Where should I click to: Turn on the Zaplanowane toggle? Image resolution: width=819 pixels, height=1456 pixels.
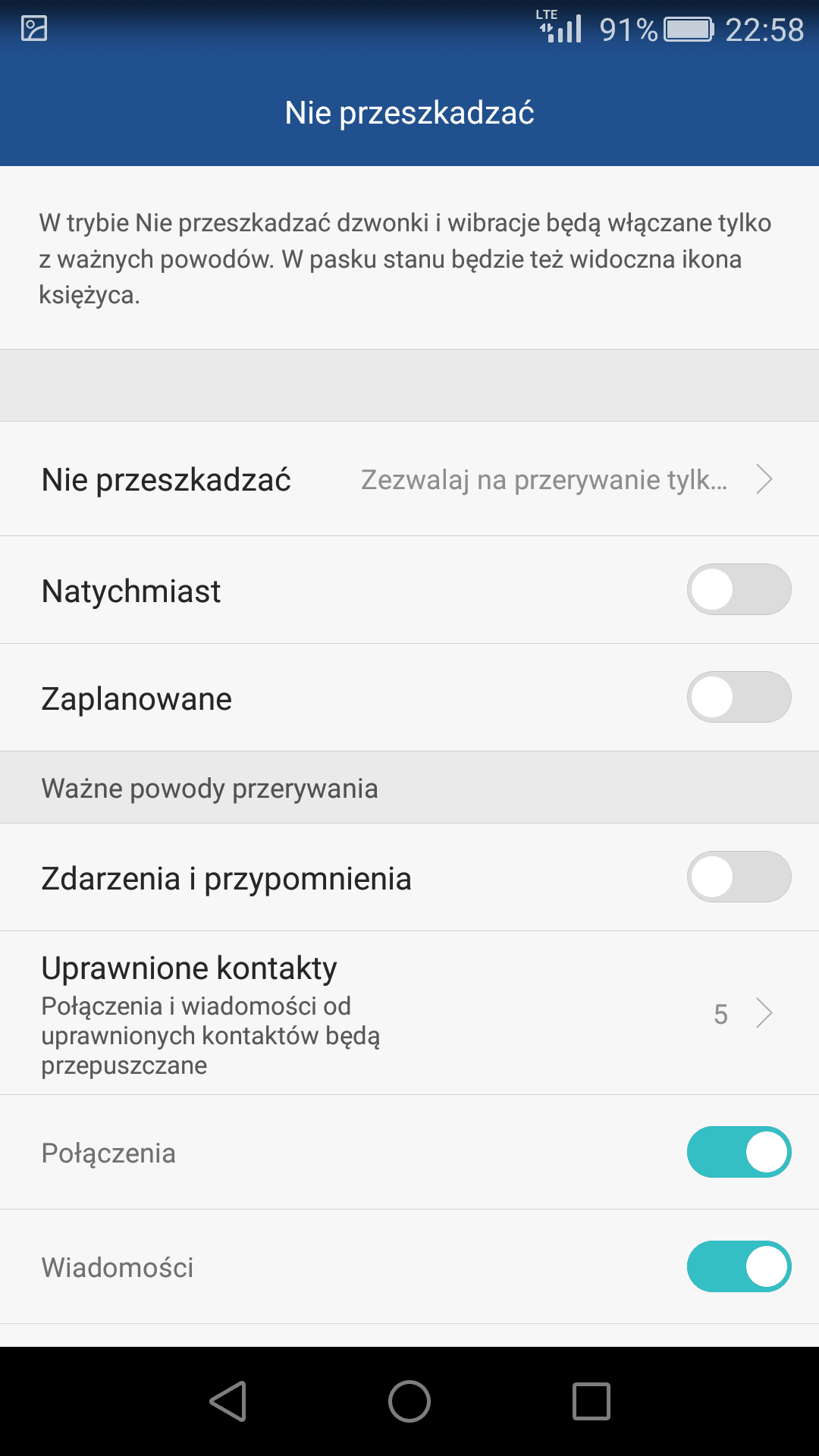(739, 697)
